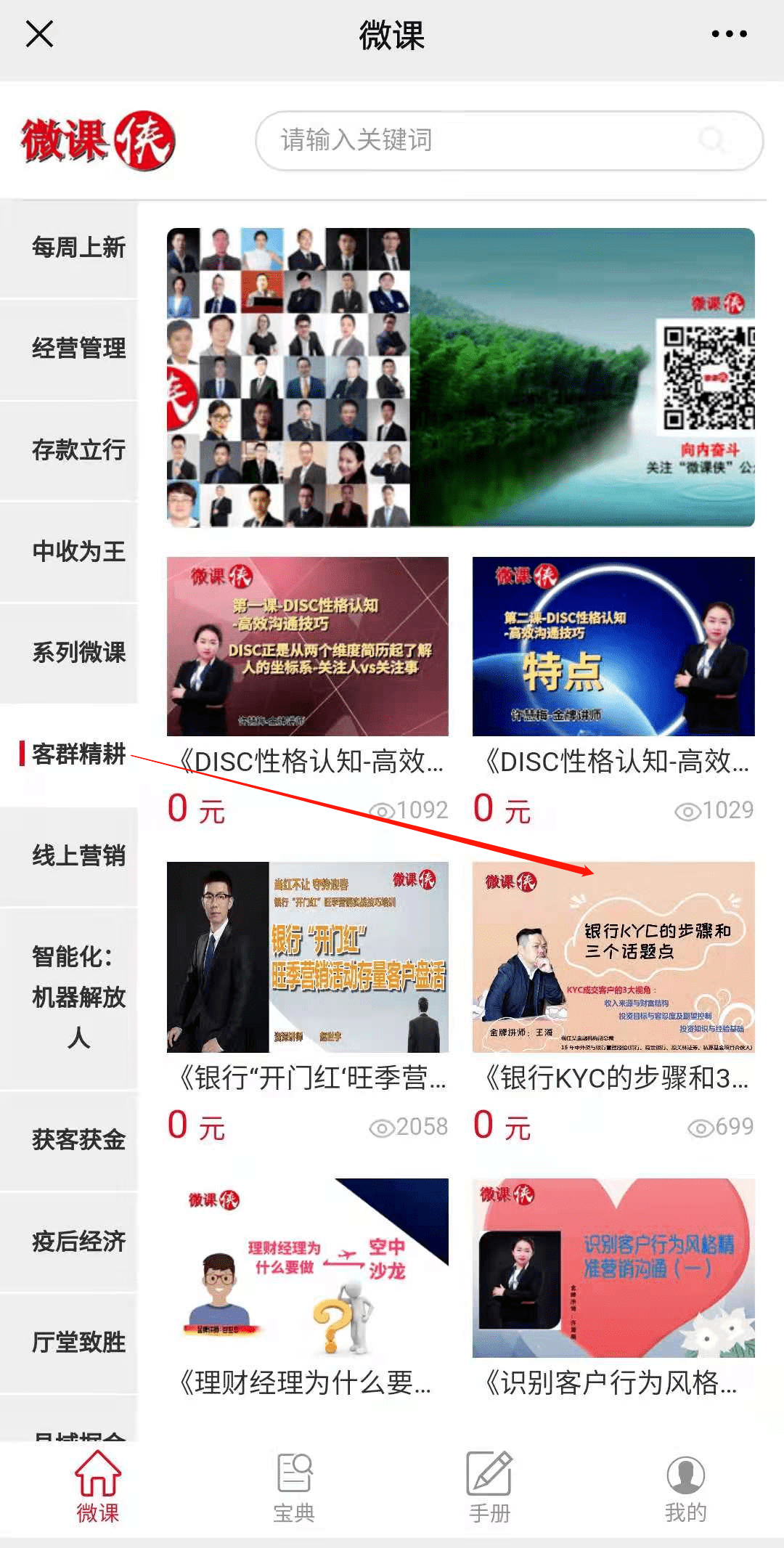This screenshot has width=784, height=1548.
Task: Select 经营管理 in the sidebar
Action: pos(77,349)
